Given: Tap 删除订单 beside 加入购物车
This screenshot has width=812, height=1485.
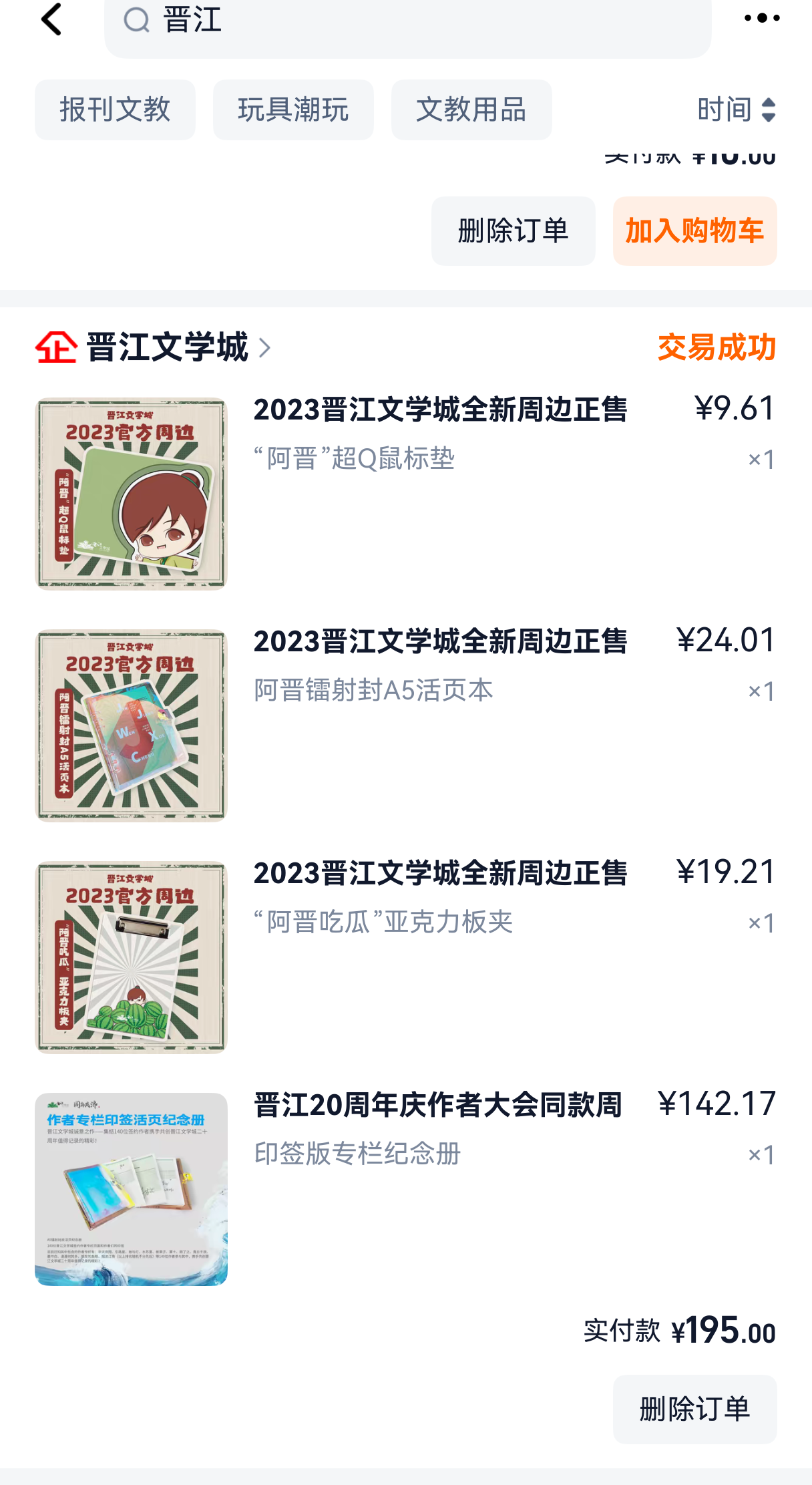Looking at the screenshot, I should 513,231.
